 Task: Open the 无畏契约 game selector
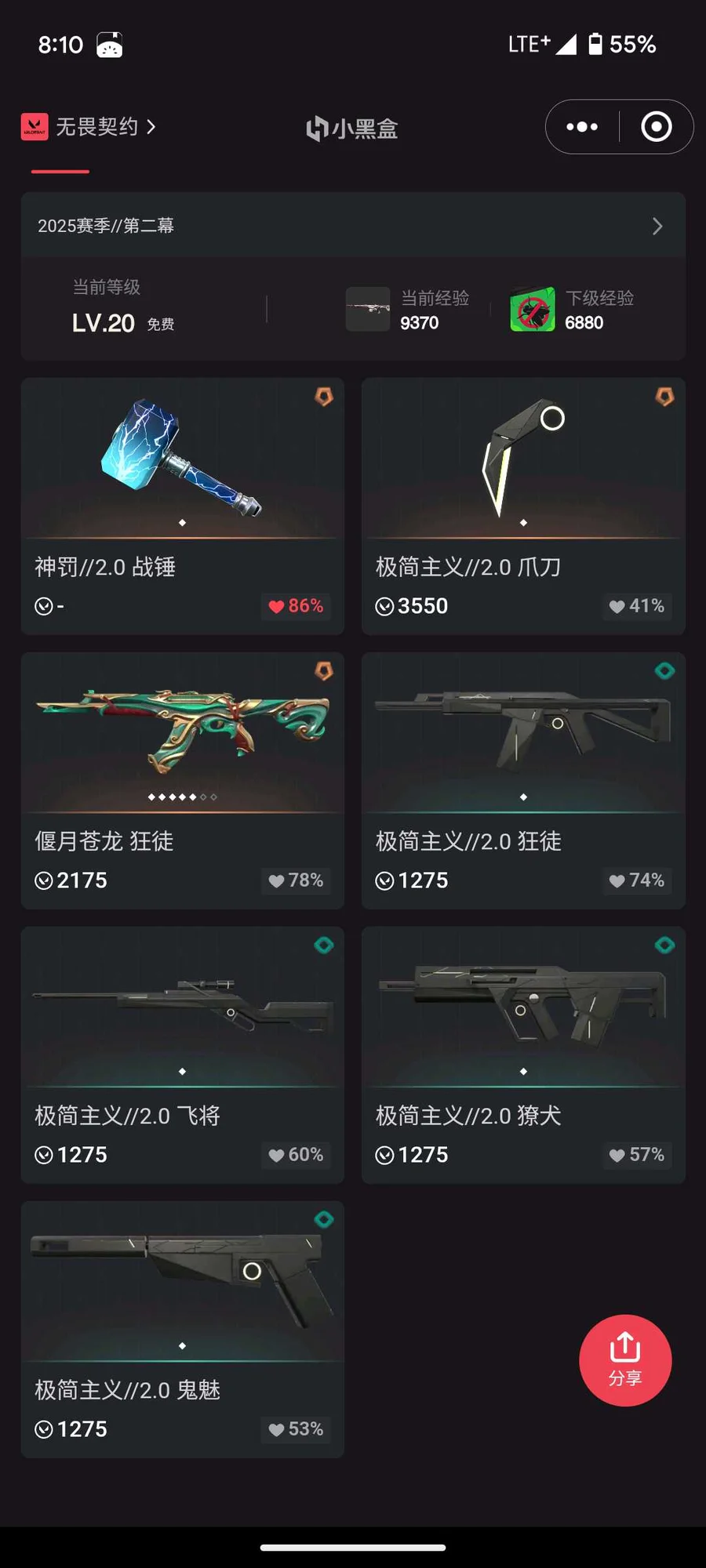tap(89, 127)
